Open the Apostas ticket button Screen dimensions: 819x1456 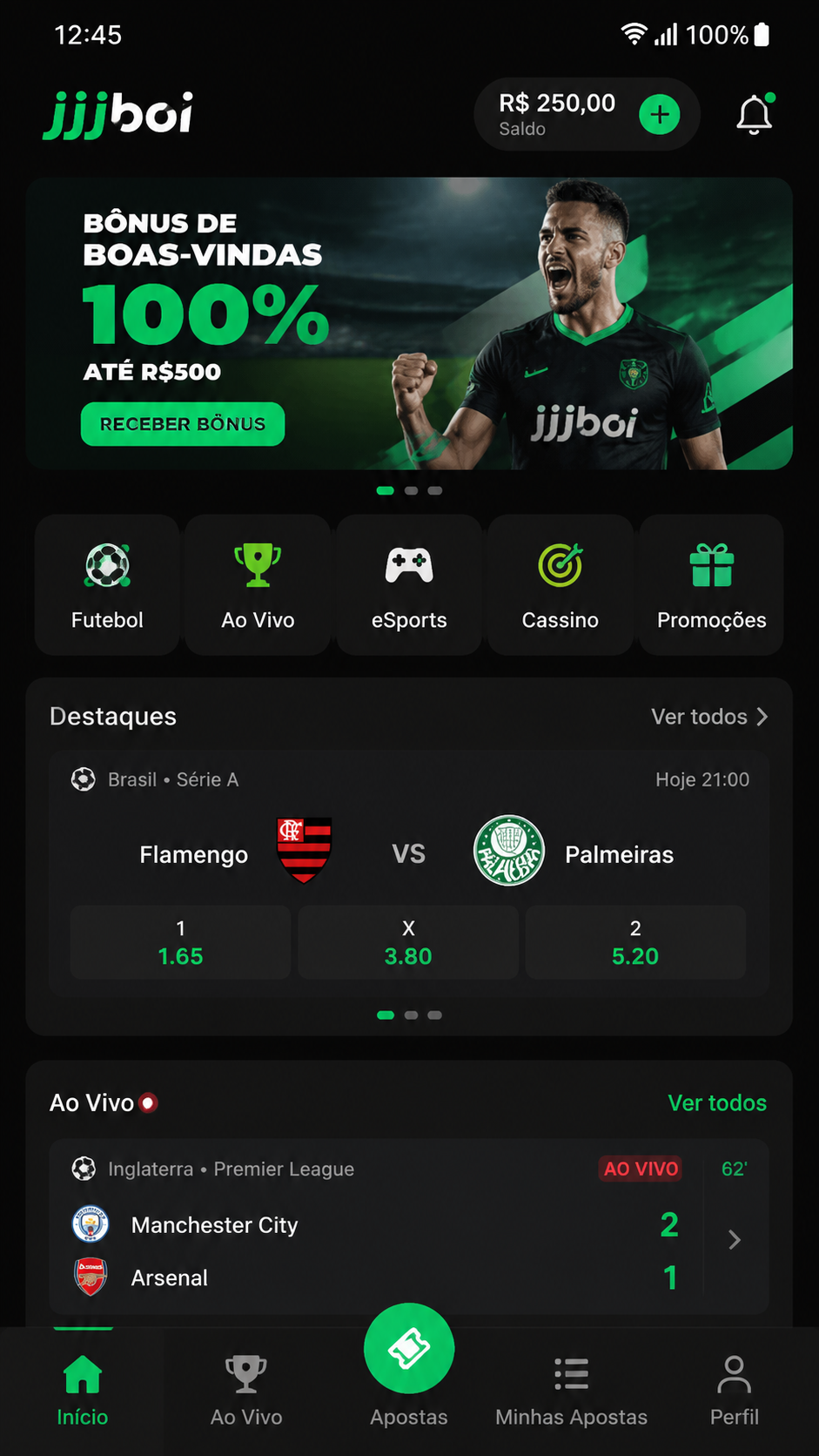pos(409,1348)
